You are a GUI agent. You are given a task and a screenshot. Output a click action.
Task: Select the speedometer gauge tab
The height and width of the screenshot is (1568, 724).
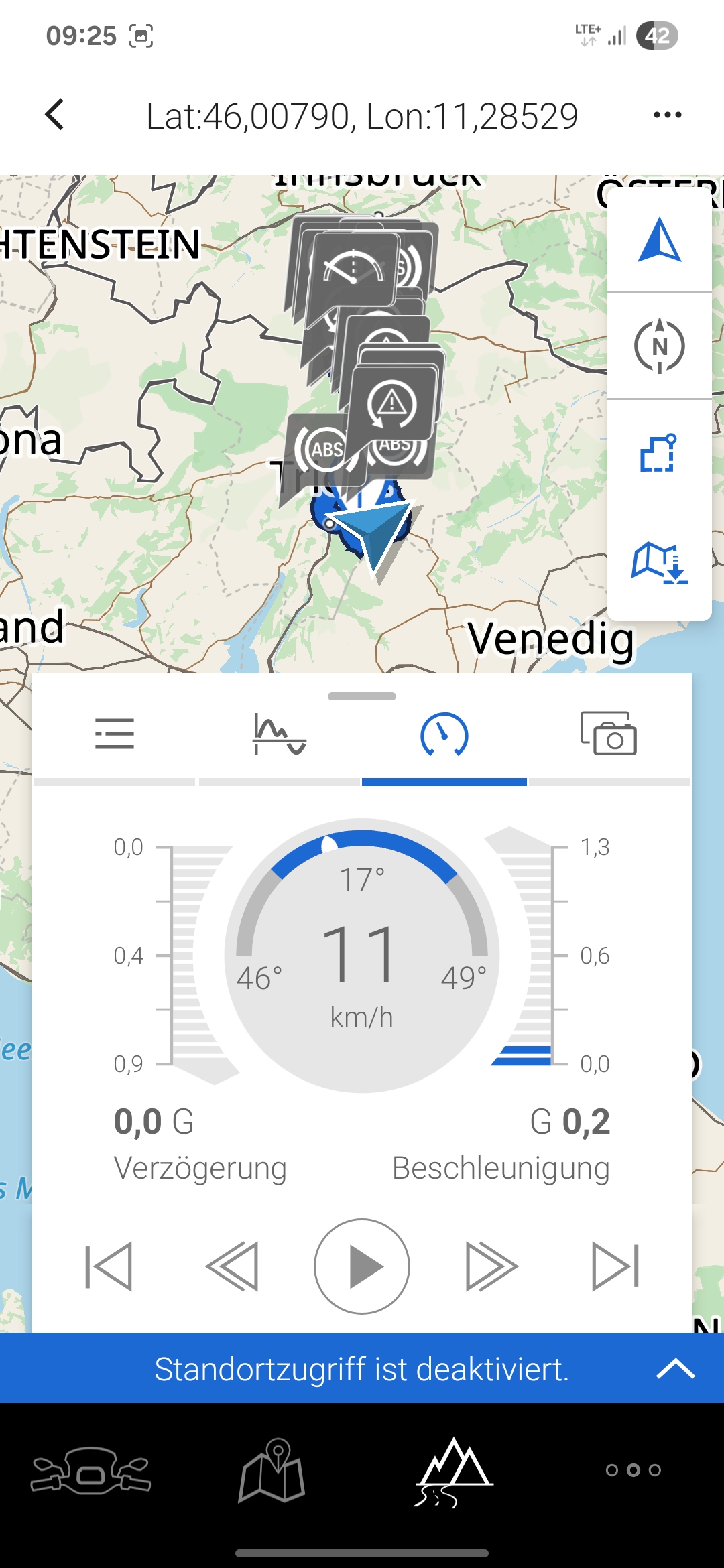pos(444,734)
